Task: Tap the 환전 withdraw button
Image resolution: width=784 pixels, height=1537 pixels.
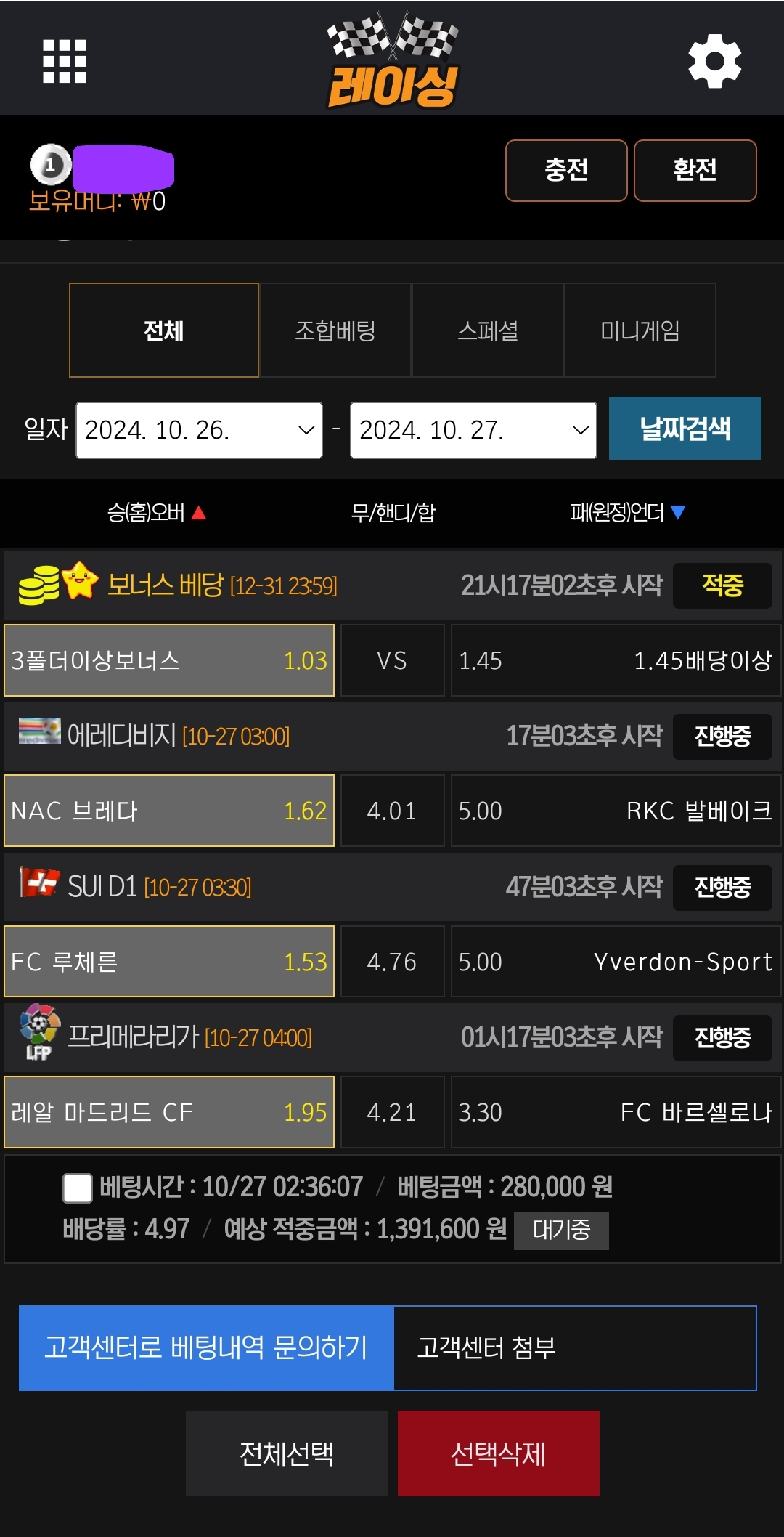Action: (x=695, y=171)
